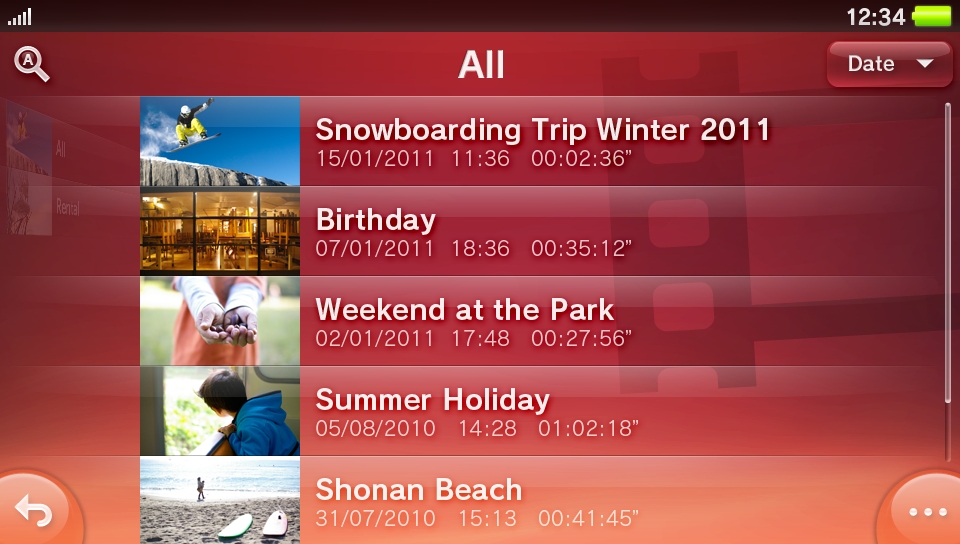Screen dimensions: 960x544
Task: Open Snowboarding Trip Winter 2011 video
Action: pyautogui.click(x=542, y=141)
